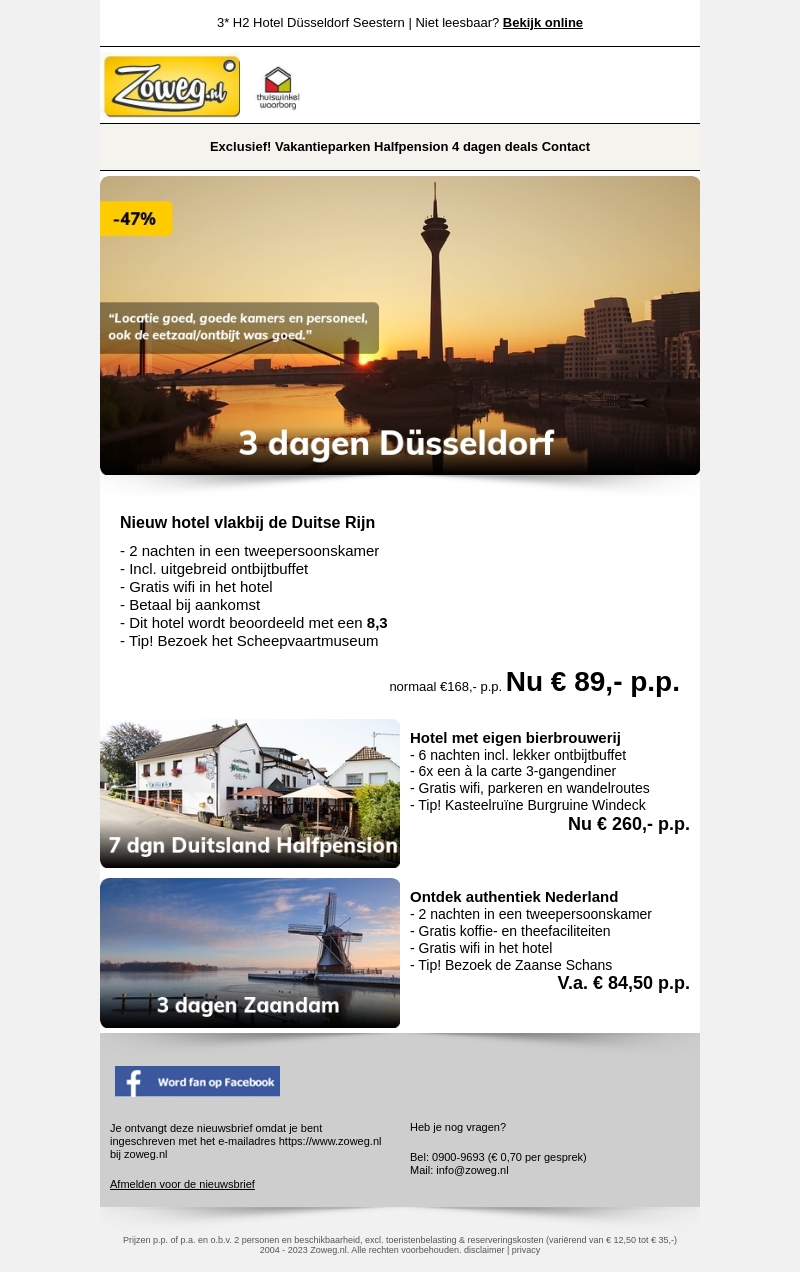
Task: Unsubscribe via Afmelden voor de nieuwsbrief
Action: click(182, 1184)
